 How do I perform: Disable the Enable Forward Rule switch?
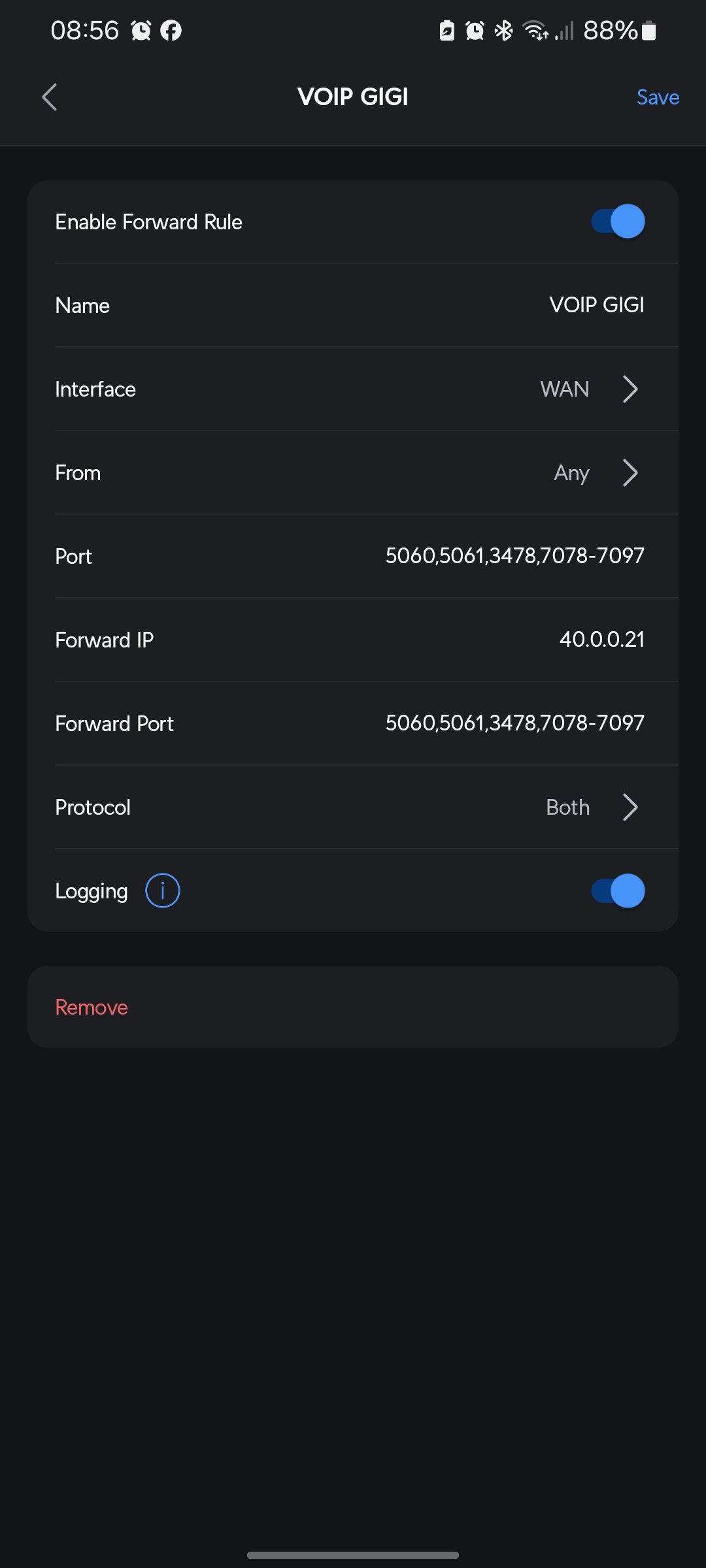point(618,221)
